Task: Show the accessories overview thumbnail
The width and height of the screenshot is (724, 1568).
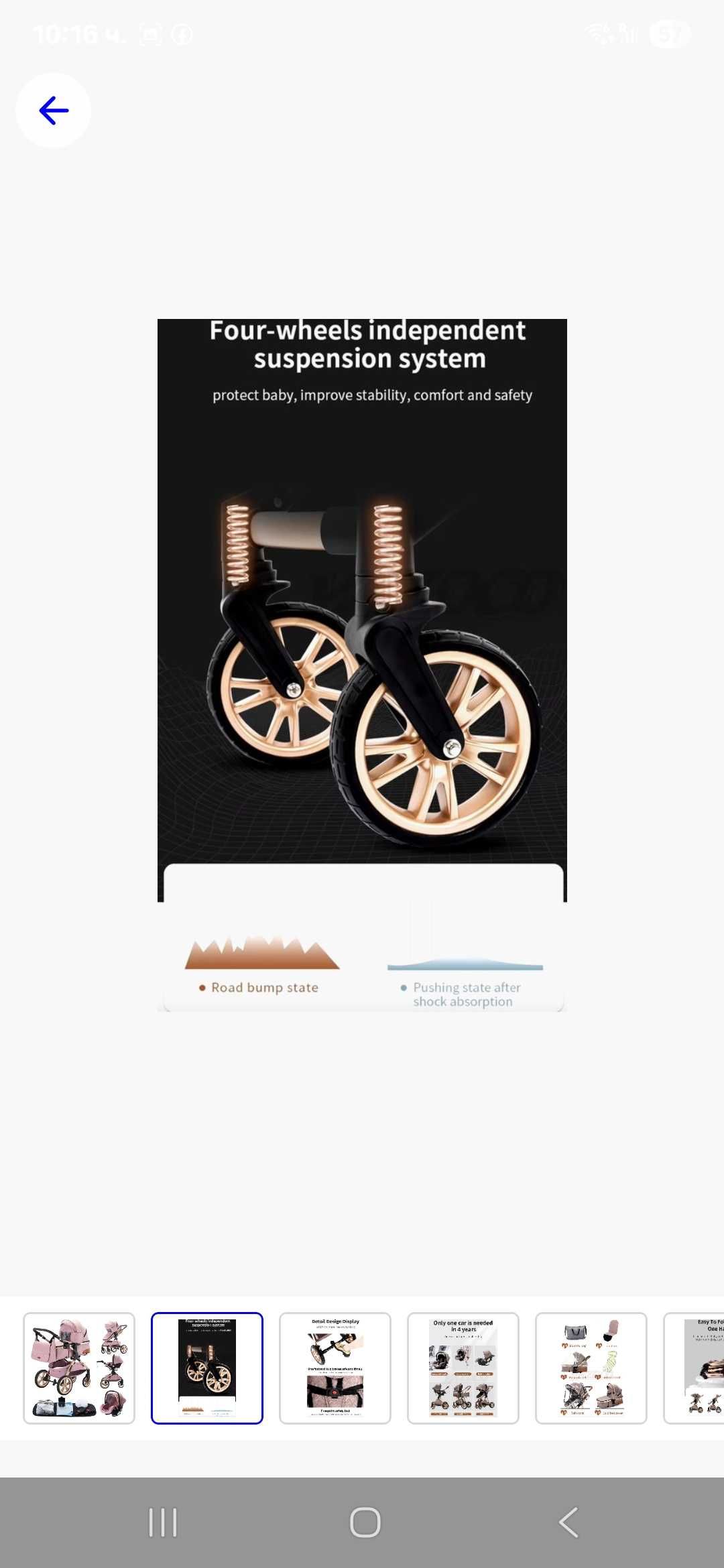Action: tap(591, 1368)
